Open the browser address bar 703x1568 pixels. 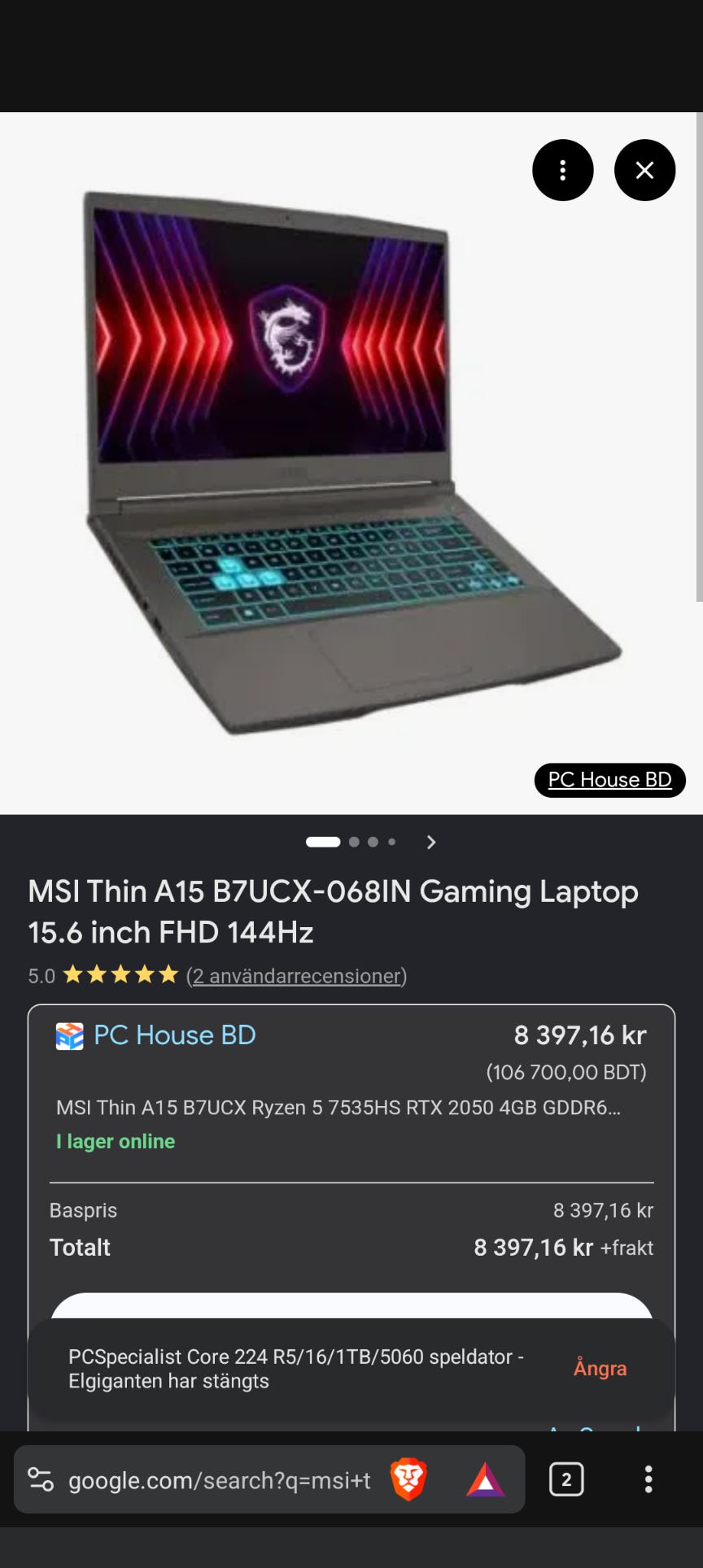click(x=219, y=1480)
